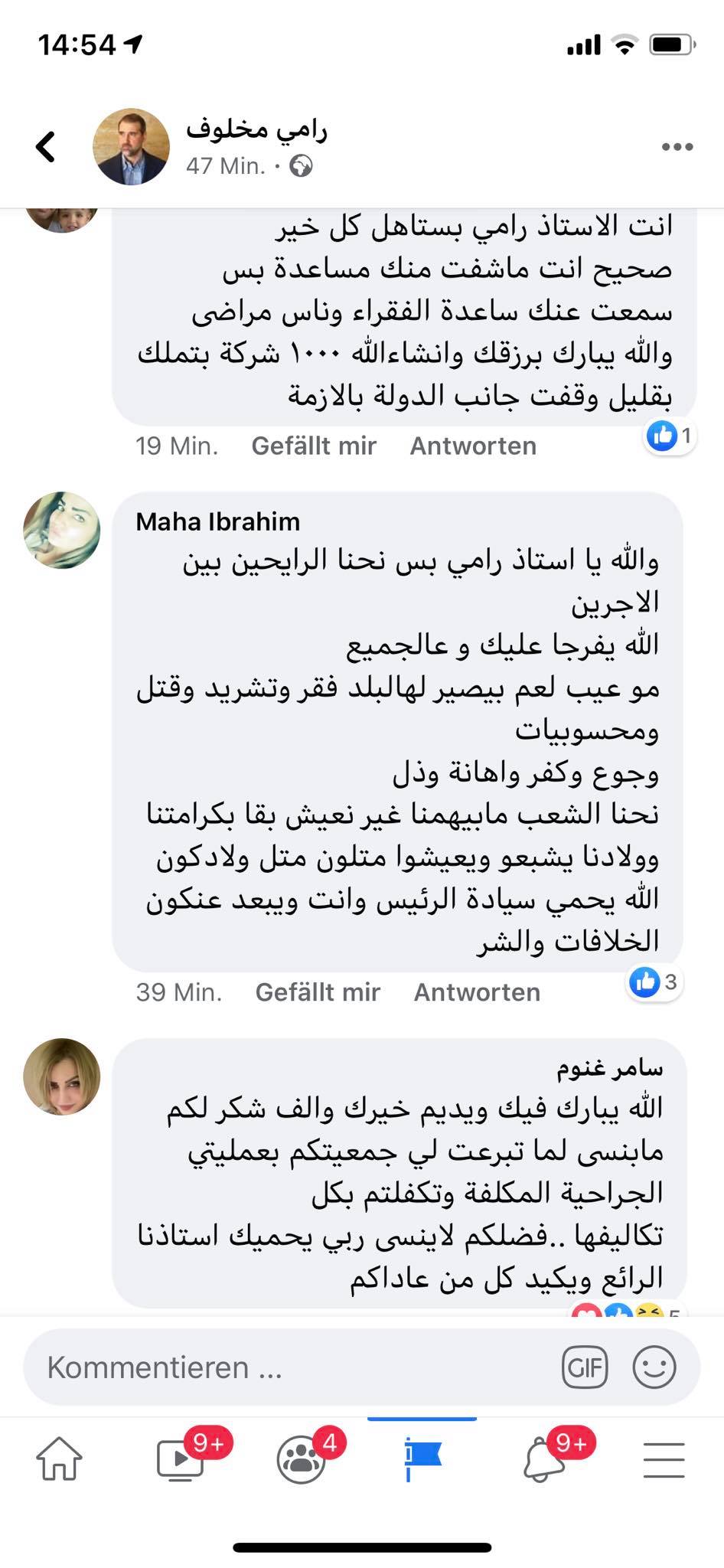The height and width of the screenshot is (1568, 724).
Task: Add a GIF to the comment
Action: [x=585, y=1367]
